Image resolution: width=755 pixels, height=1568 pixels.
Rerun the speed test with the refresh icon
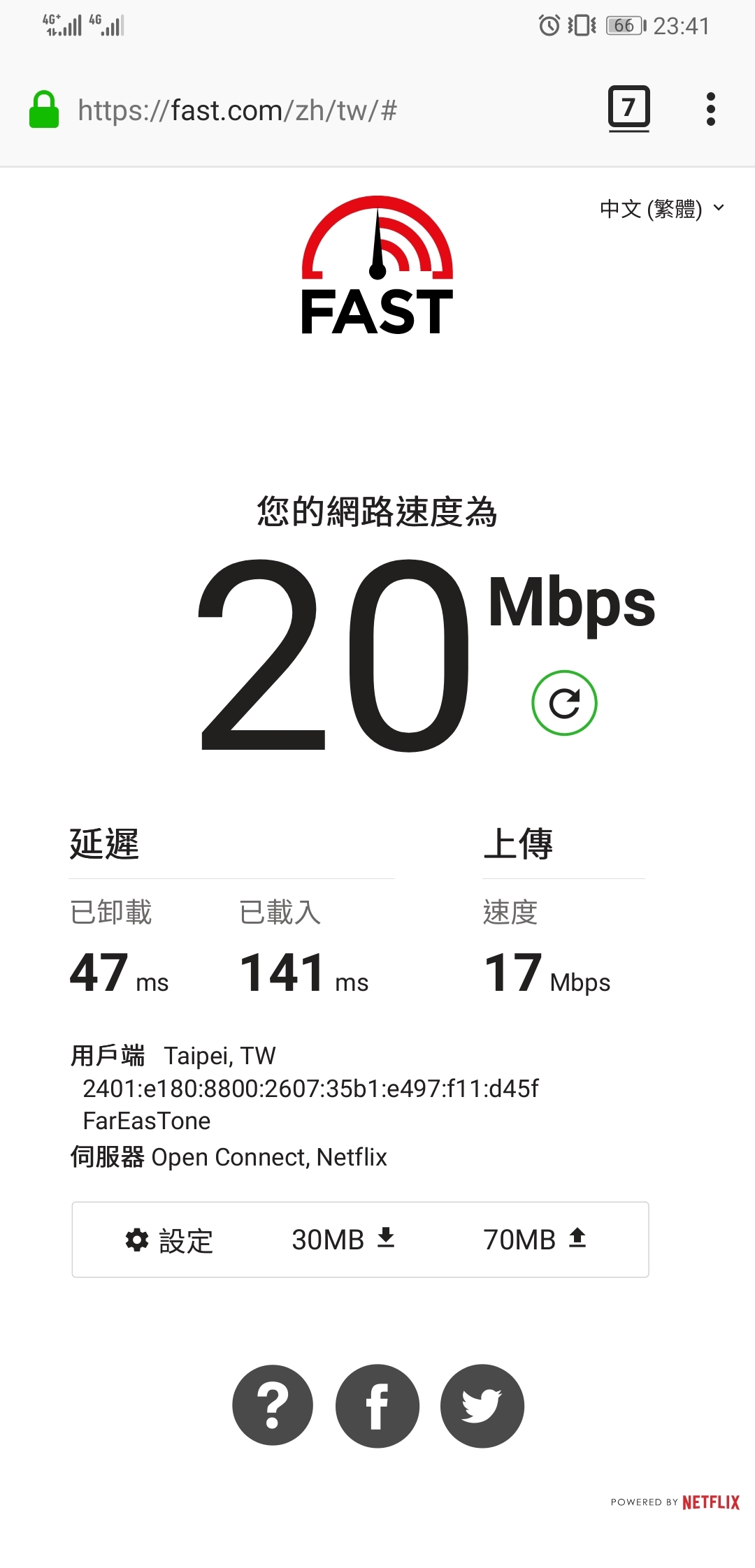pos(564,703)
